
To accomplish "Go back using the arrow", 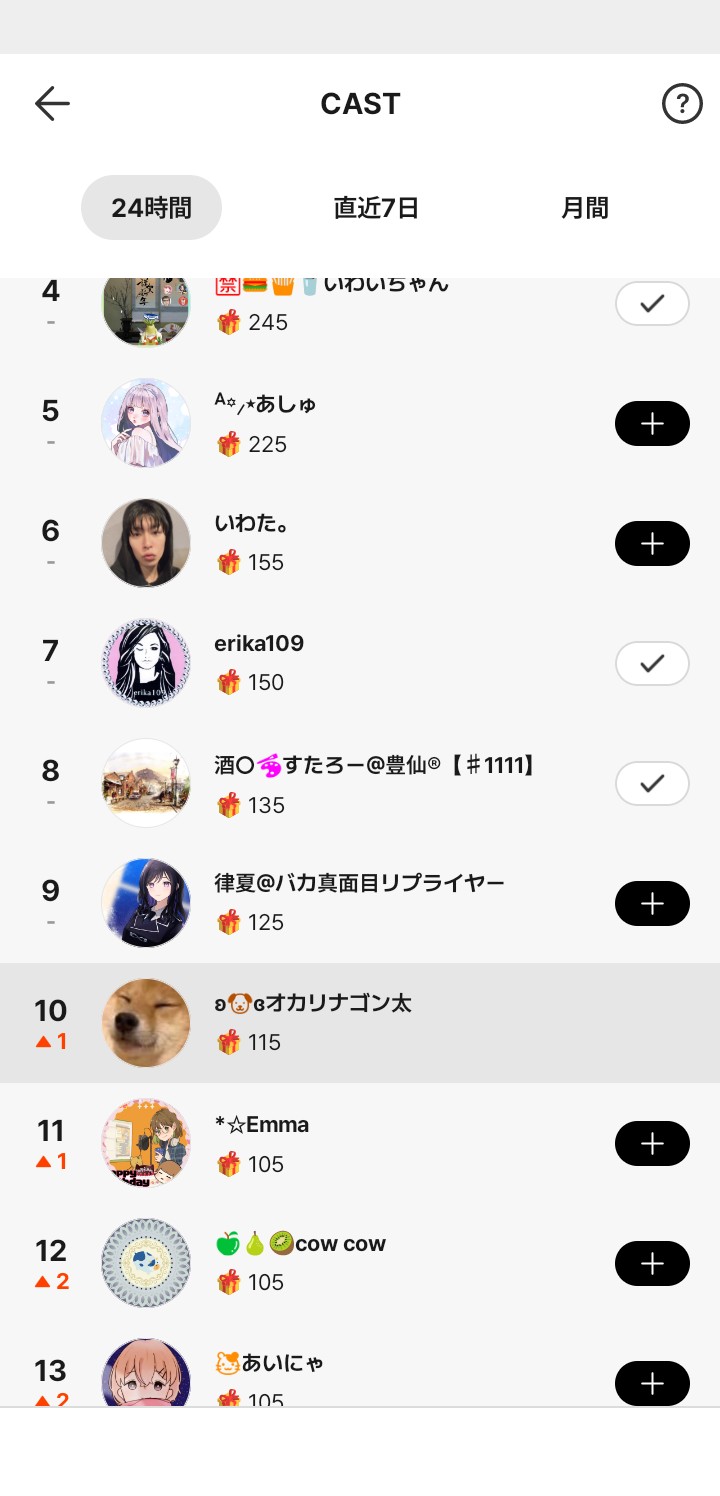I will point(52,103).
